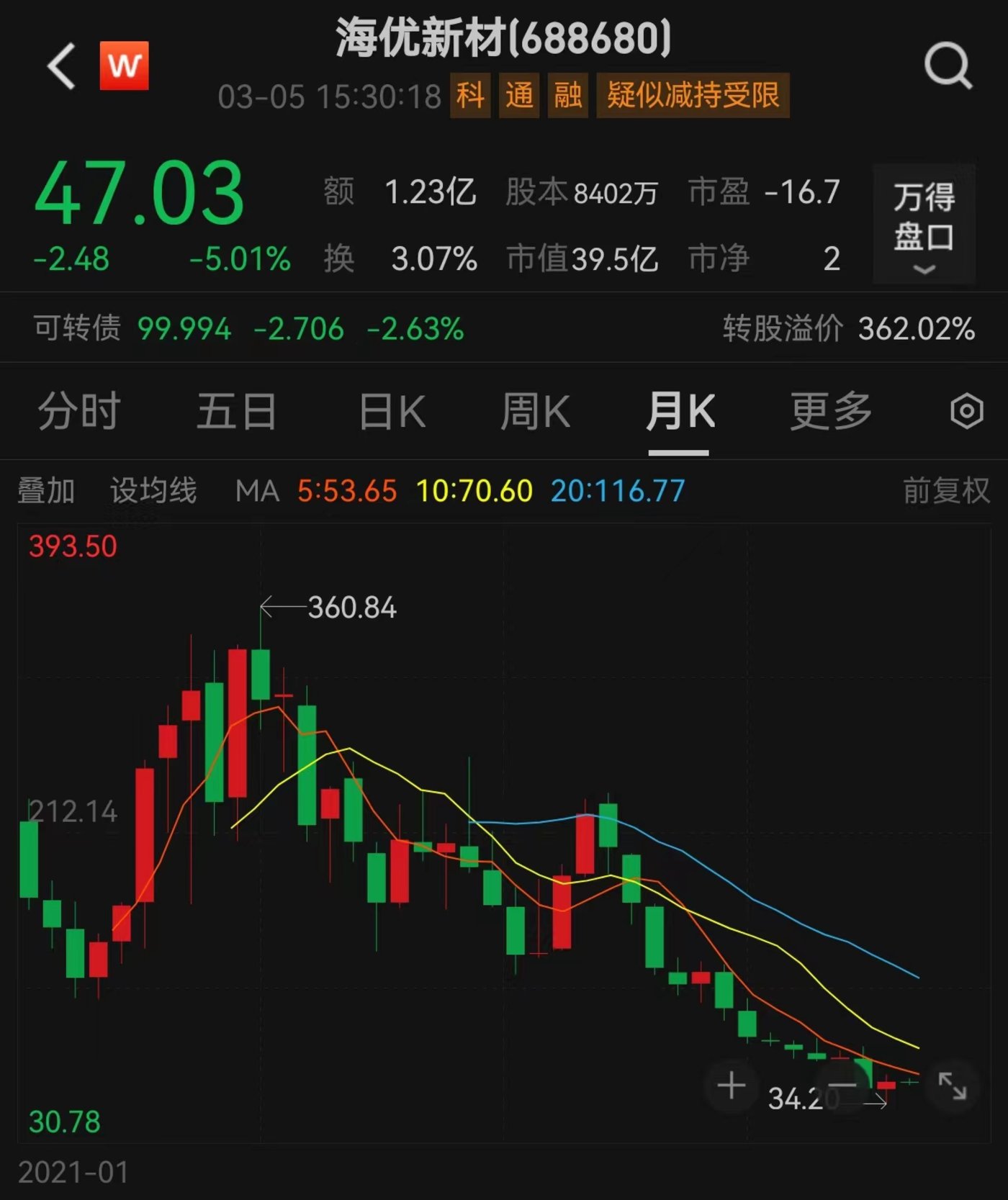Select the 周K chart tab
Screen dimensions: 1008x1200
(x=536, y=412)
